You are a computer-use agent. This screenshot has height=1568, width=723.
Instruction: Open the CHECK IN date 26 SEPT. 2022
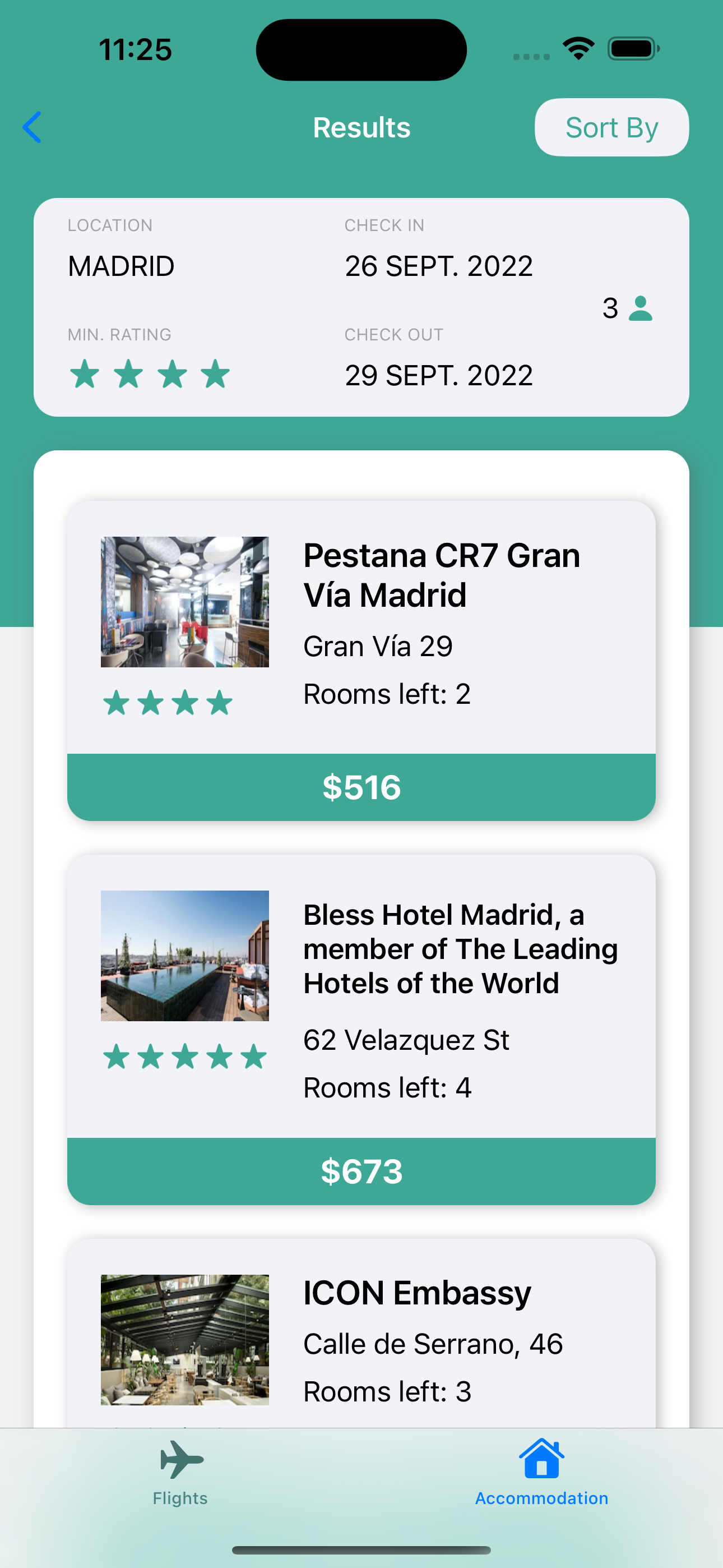click(439, 264)
